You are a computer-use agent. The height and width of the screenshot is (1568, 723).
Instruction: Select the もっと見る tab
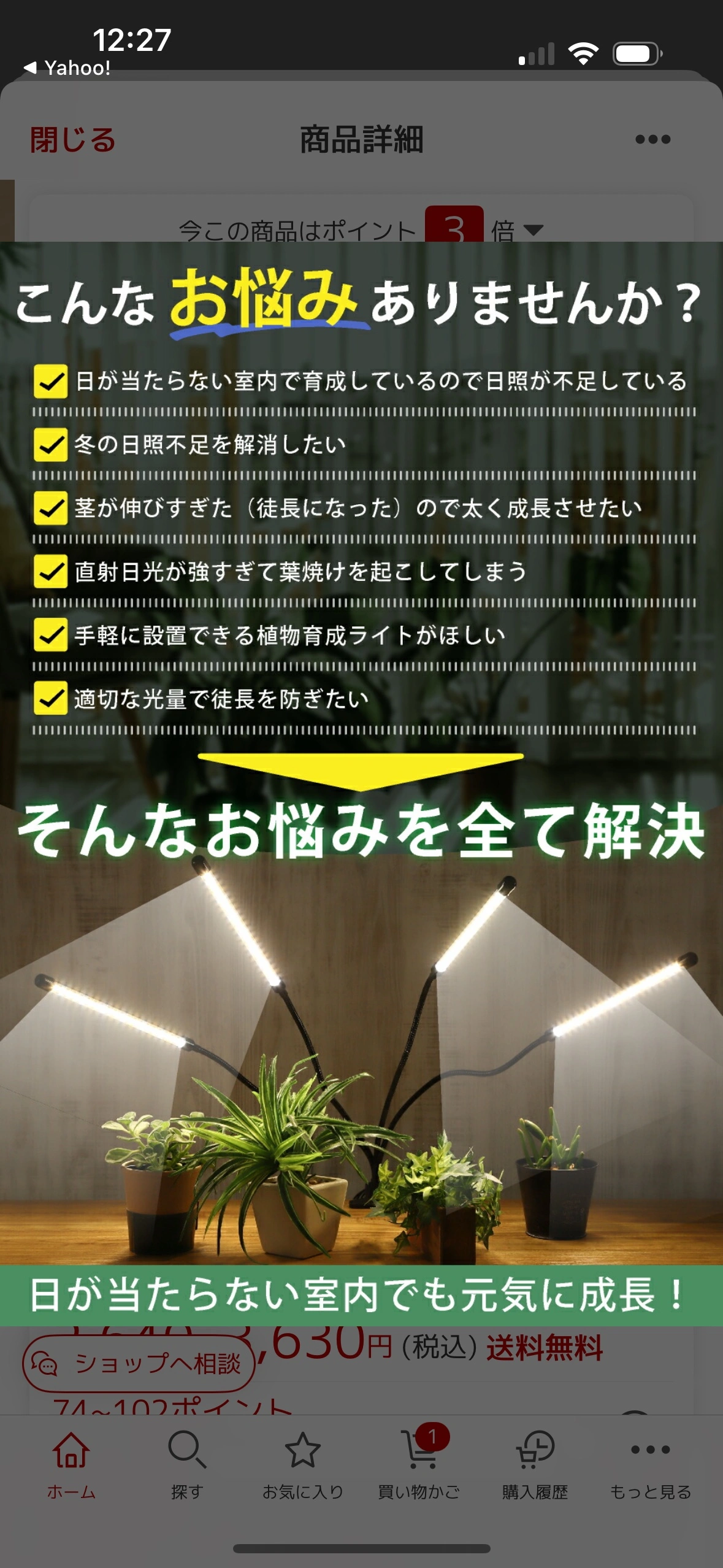[x=650, y=1464]
